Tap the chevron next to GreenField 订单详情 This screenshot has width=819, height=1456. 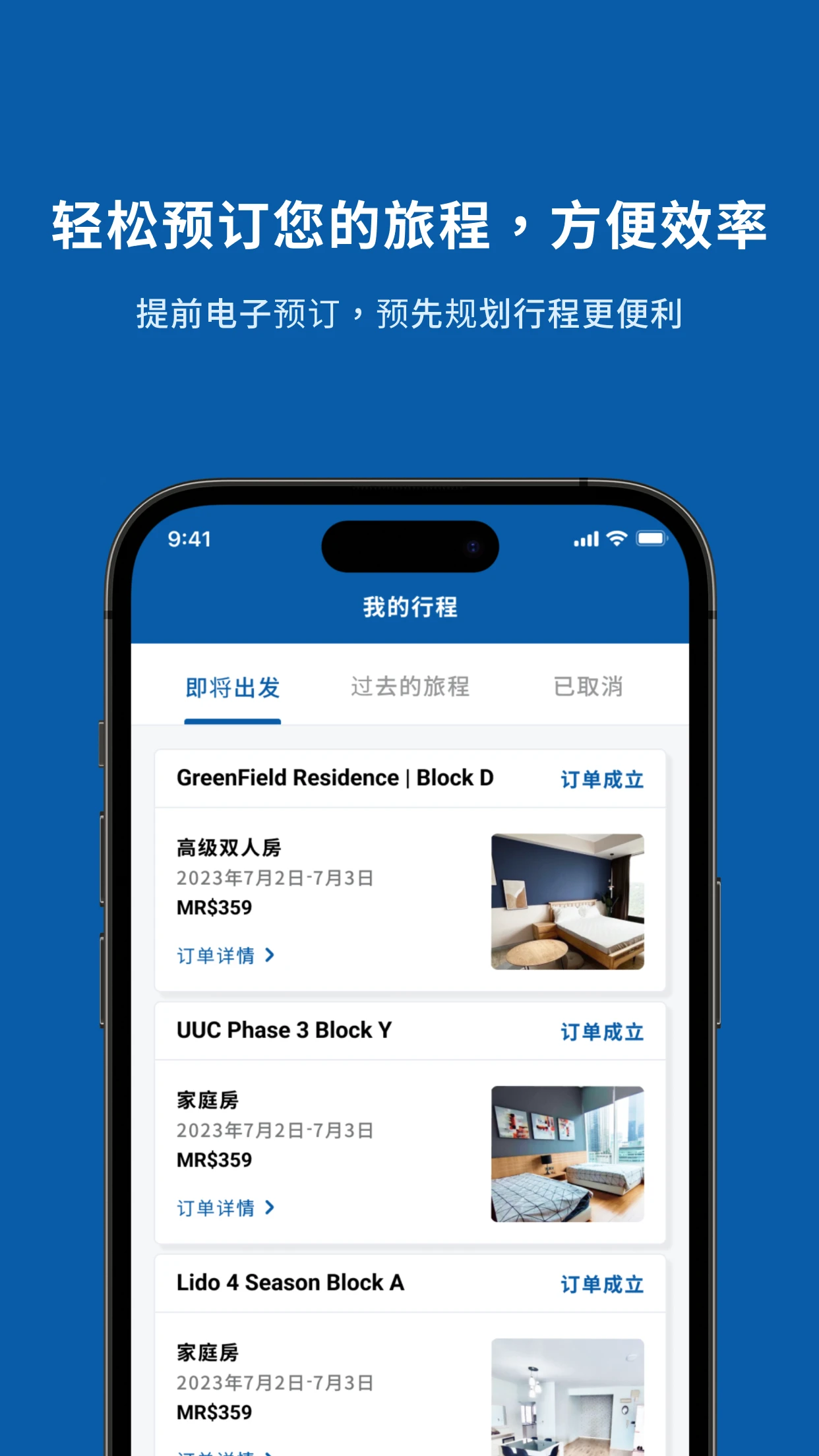[x=270, y=956]
